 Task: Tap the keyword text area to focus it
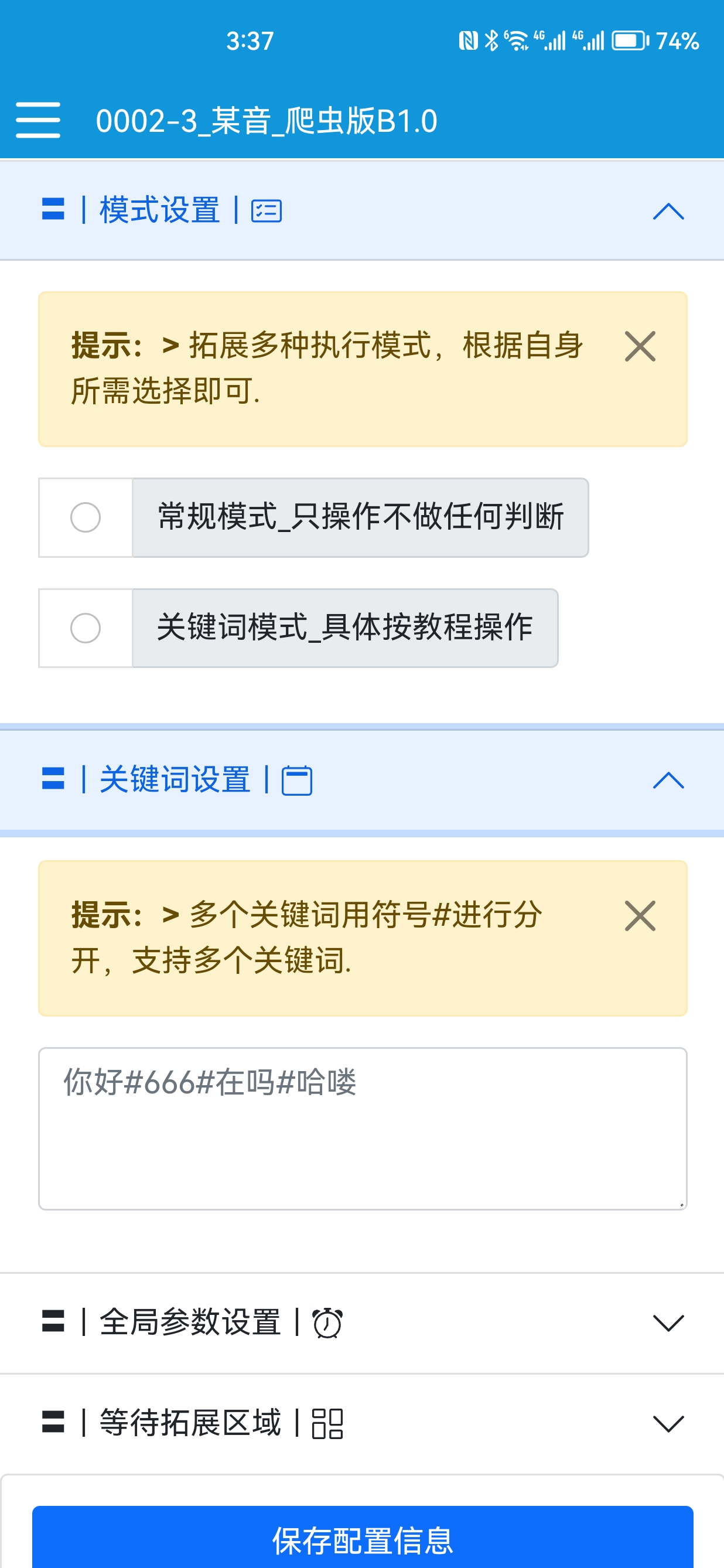(x=363, y=1128)
